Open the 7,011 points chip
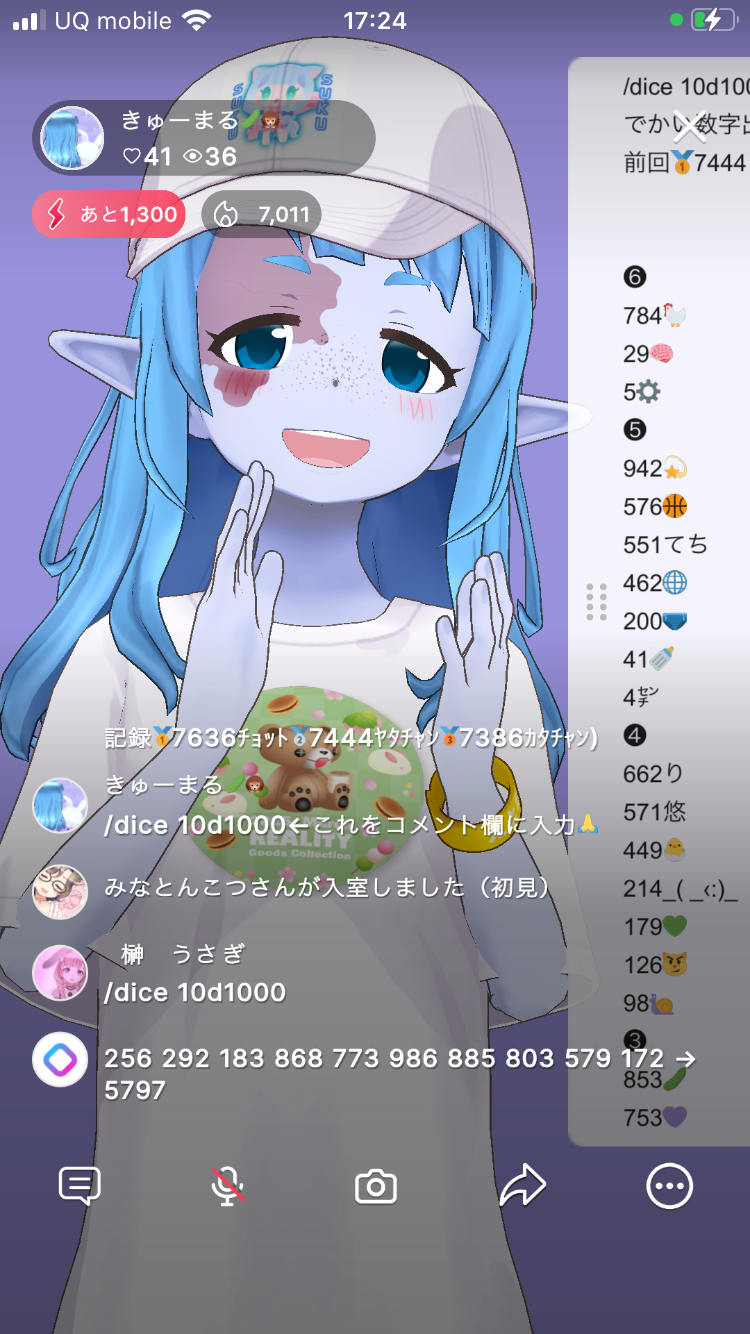This screenshot has width=750, height=1334. [261, 214]
